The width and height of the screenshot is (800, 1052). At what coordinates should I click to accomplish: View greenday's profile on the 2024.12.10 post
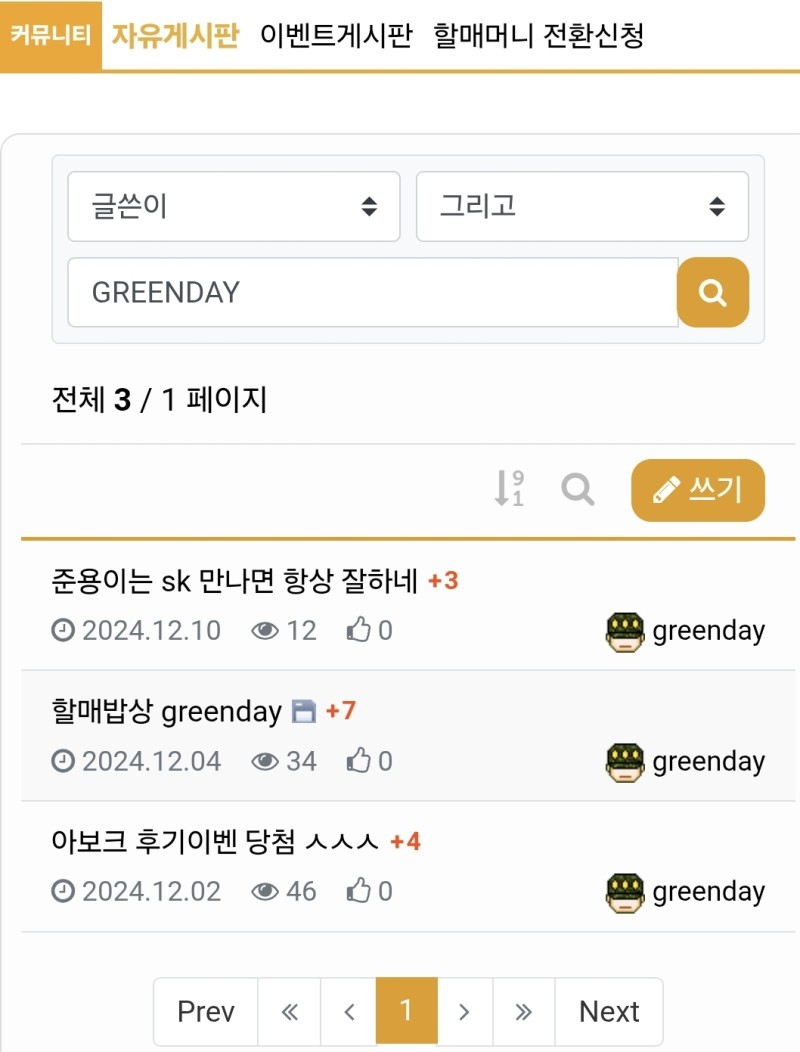(707, 631)
